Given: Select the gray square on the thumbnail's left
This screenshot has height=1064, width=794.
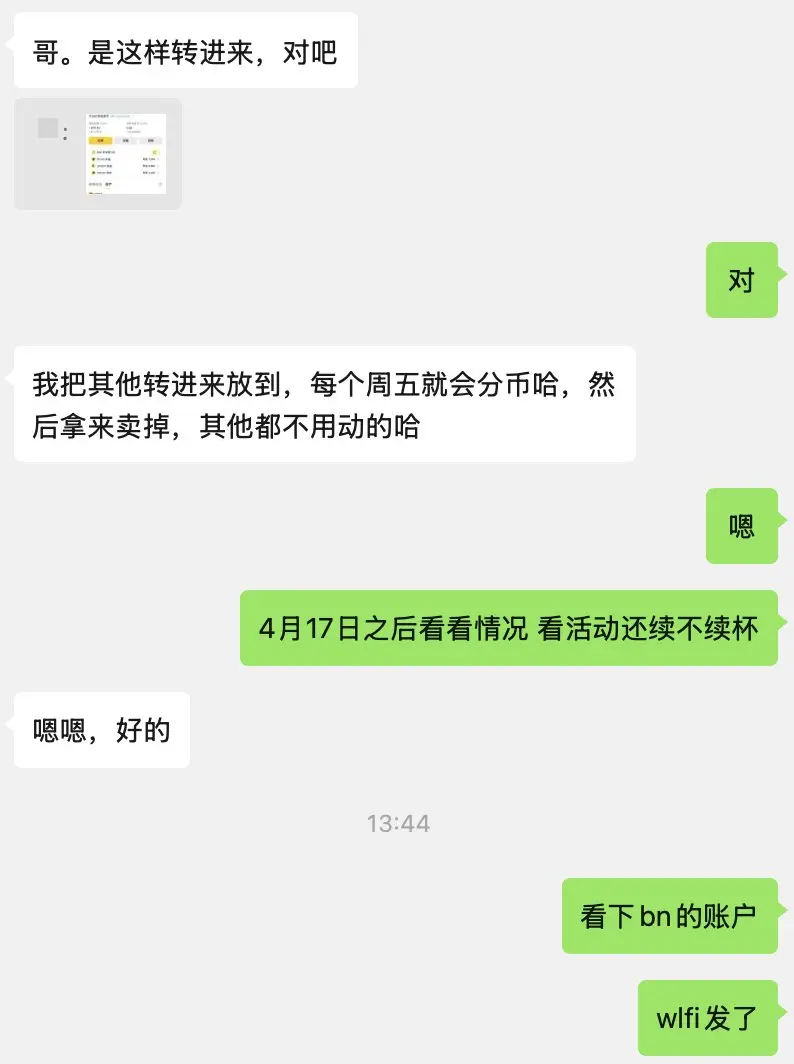Looking at the screenshot, I should [48, 127].
